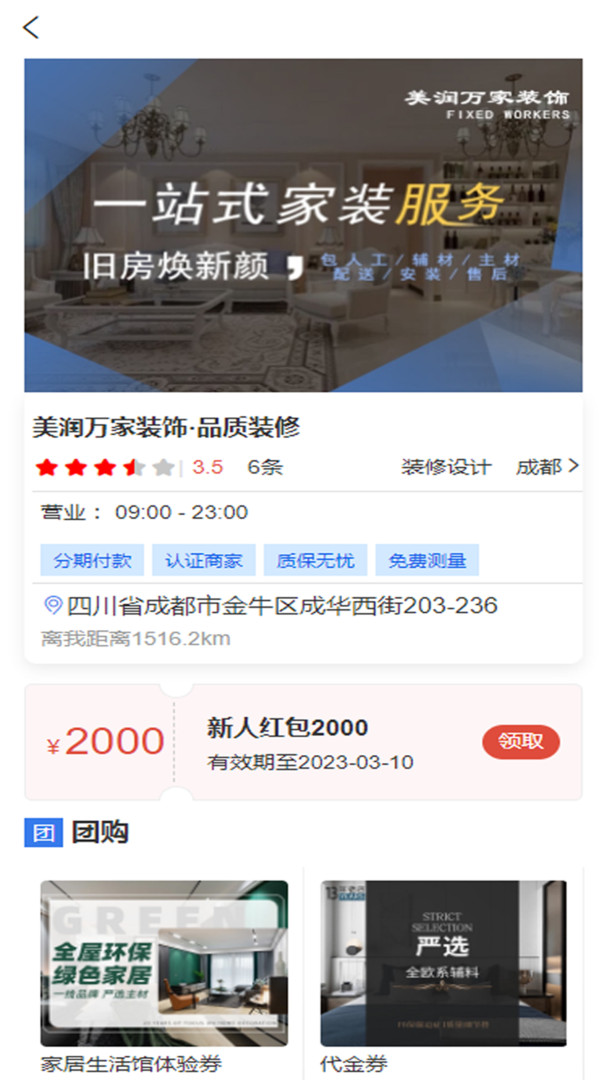
Task: Open the 家居生活馆体验券 group deal
Action: click(164, 963)
